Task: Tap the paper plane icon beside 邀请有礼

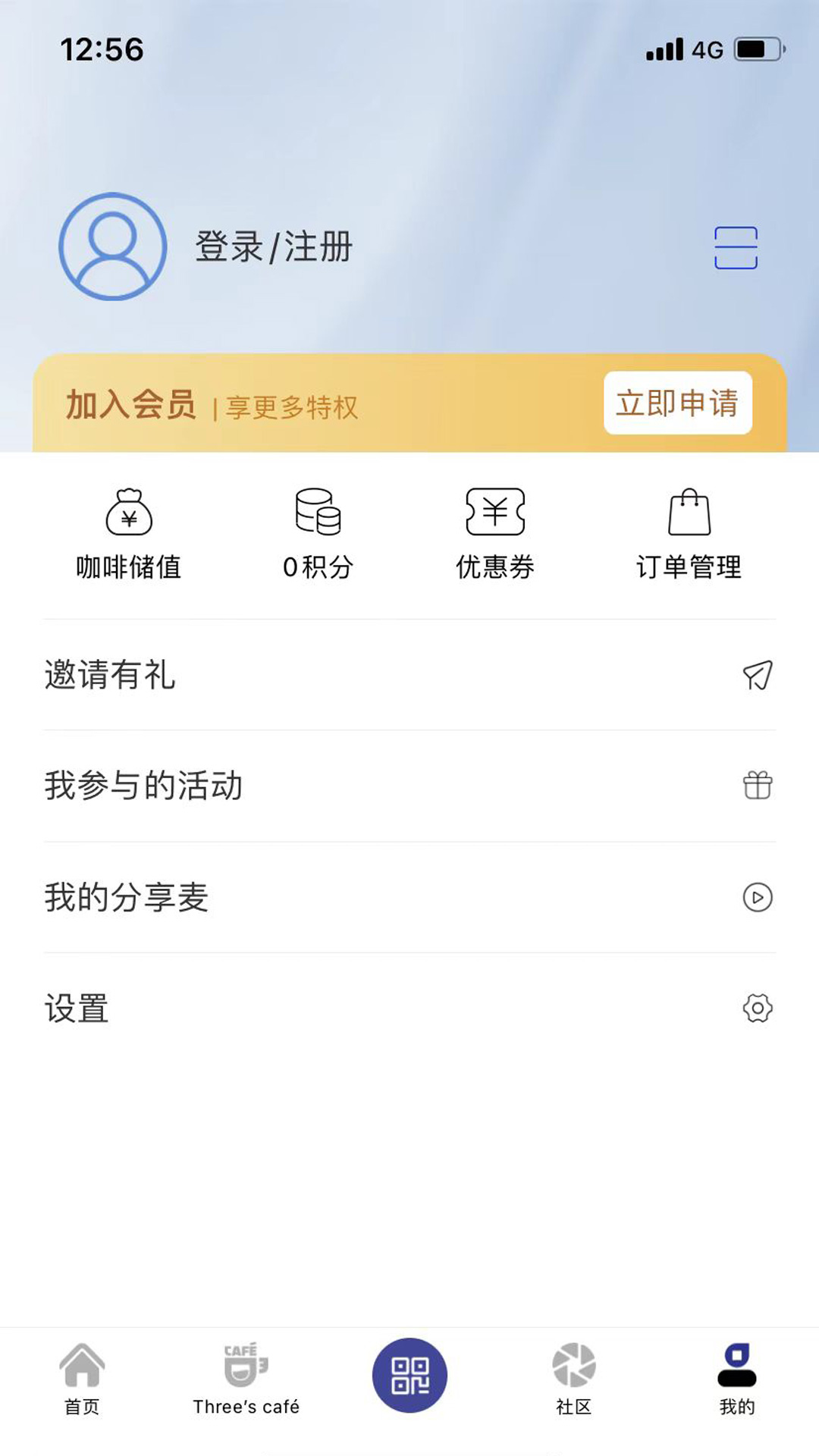Action: point(756,676)
